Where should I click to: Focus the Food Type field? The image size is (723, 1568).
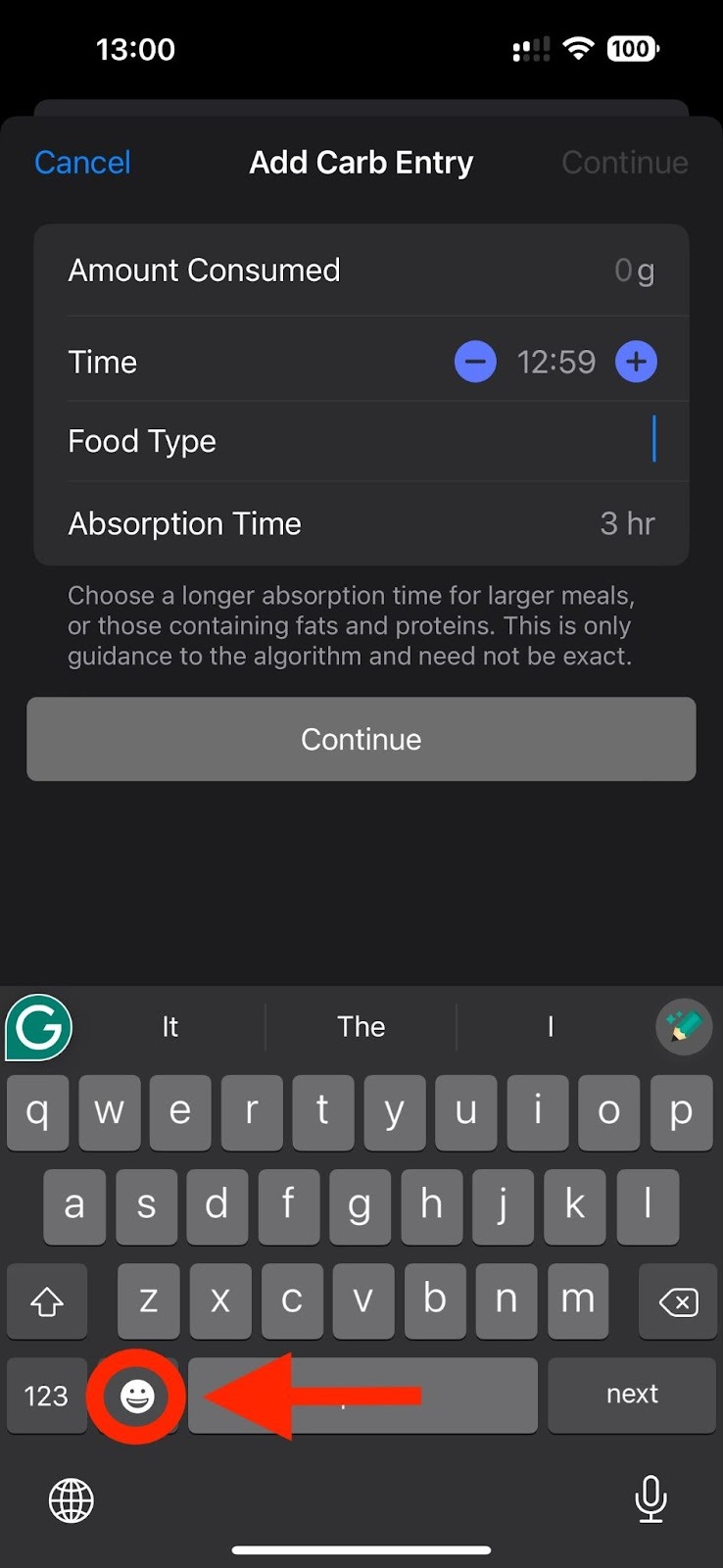(x=361, y=441)
